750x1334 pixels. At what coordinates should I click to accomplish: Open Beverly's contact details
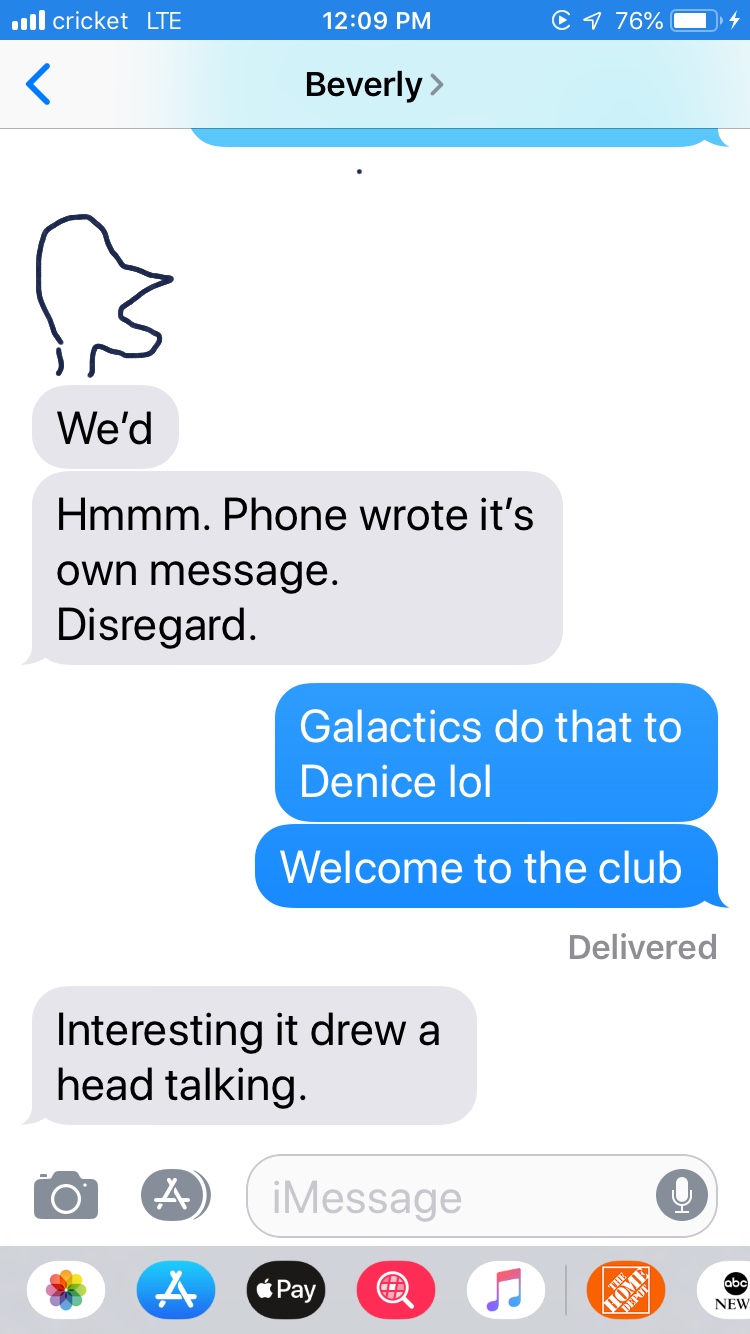[373, 85]
